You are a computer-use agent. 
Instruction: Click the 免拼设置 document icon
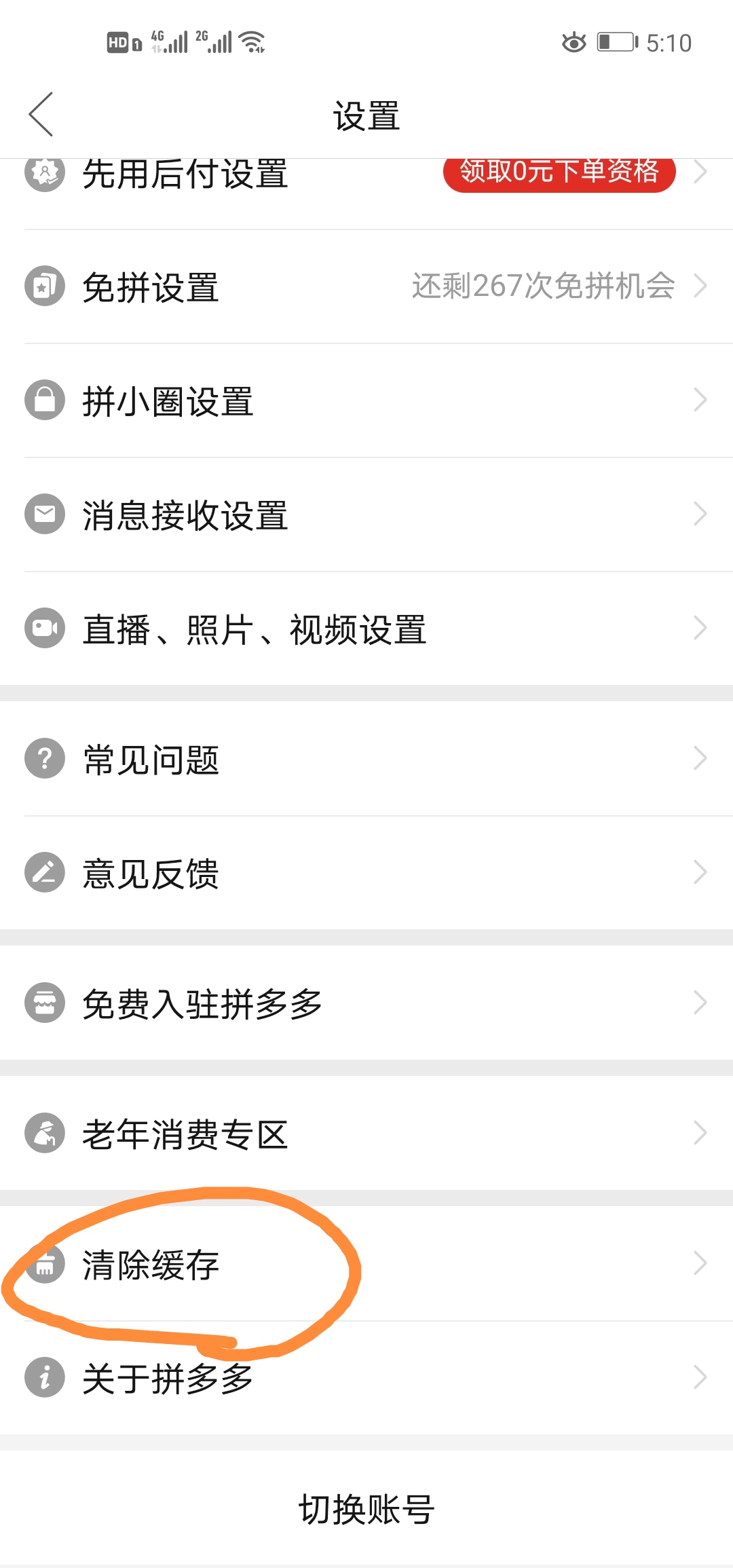coord(44,287)
